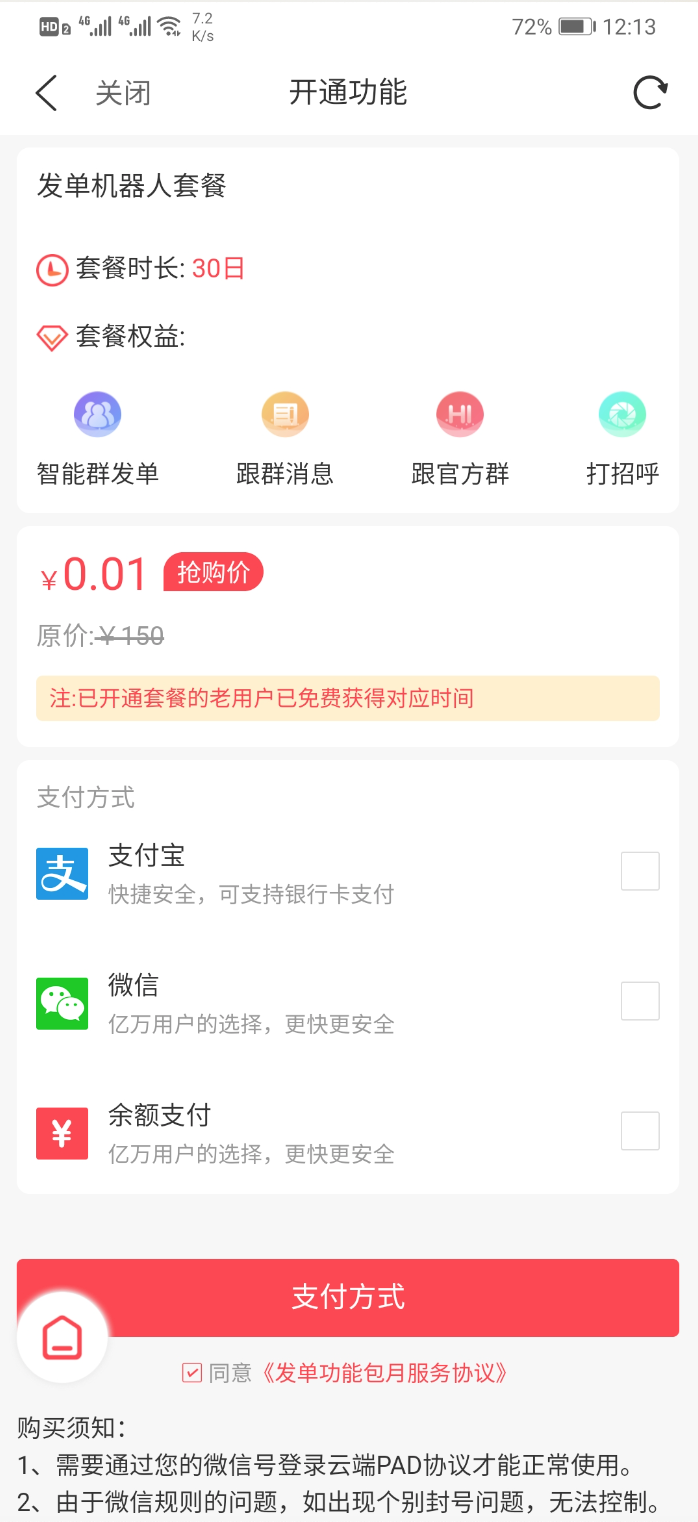Tap the floating home button
Viewport: 698px width, 1522px height.
[x=62, y=1338]
